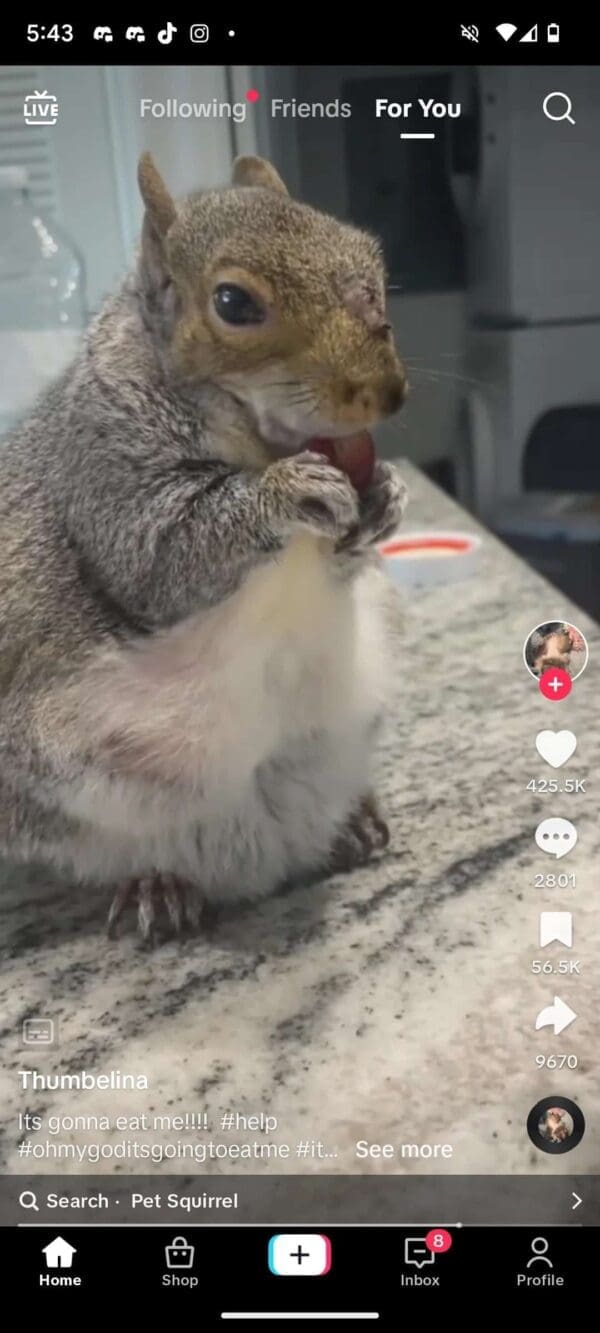Expand caption with See more
Screen dimensions: 600x1333
pyautogui.click(x=403, y=1149)
